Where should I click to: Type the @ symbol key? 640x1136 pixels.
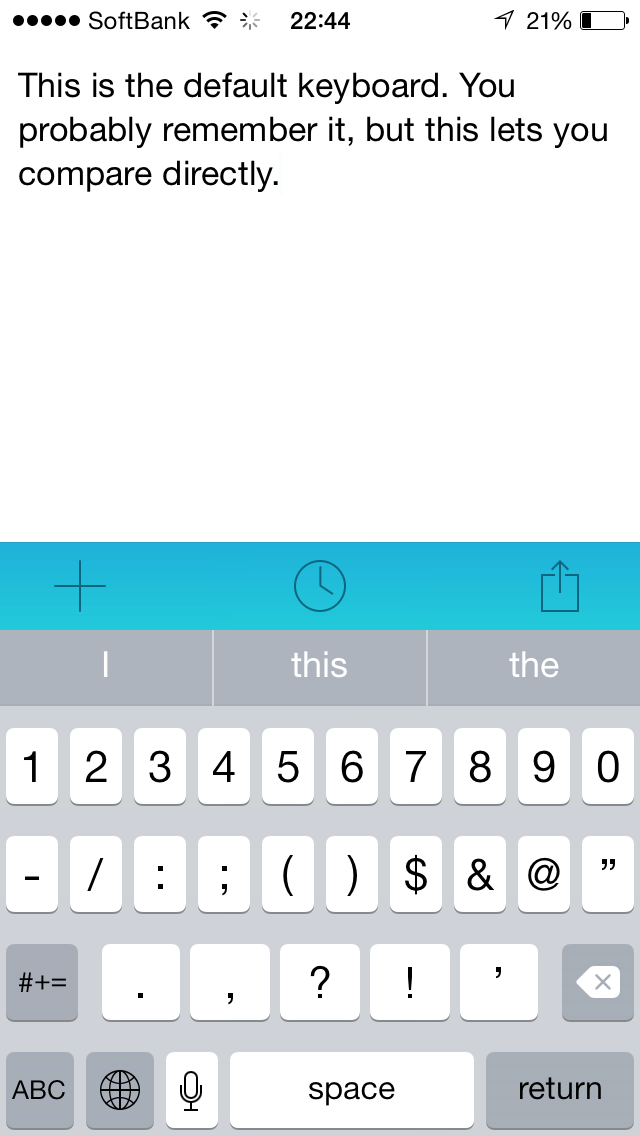pyautogui.click(x=544, y=875)
